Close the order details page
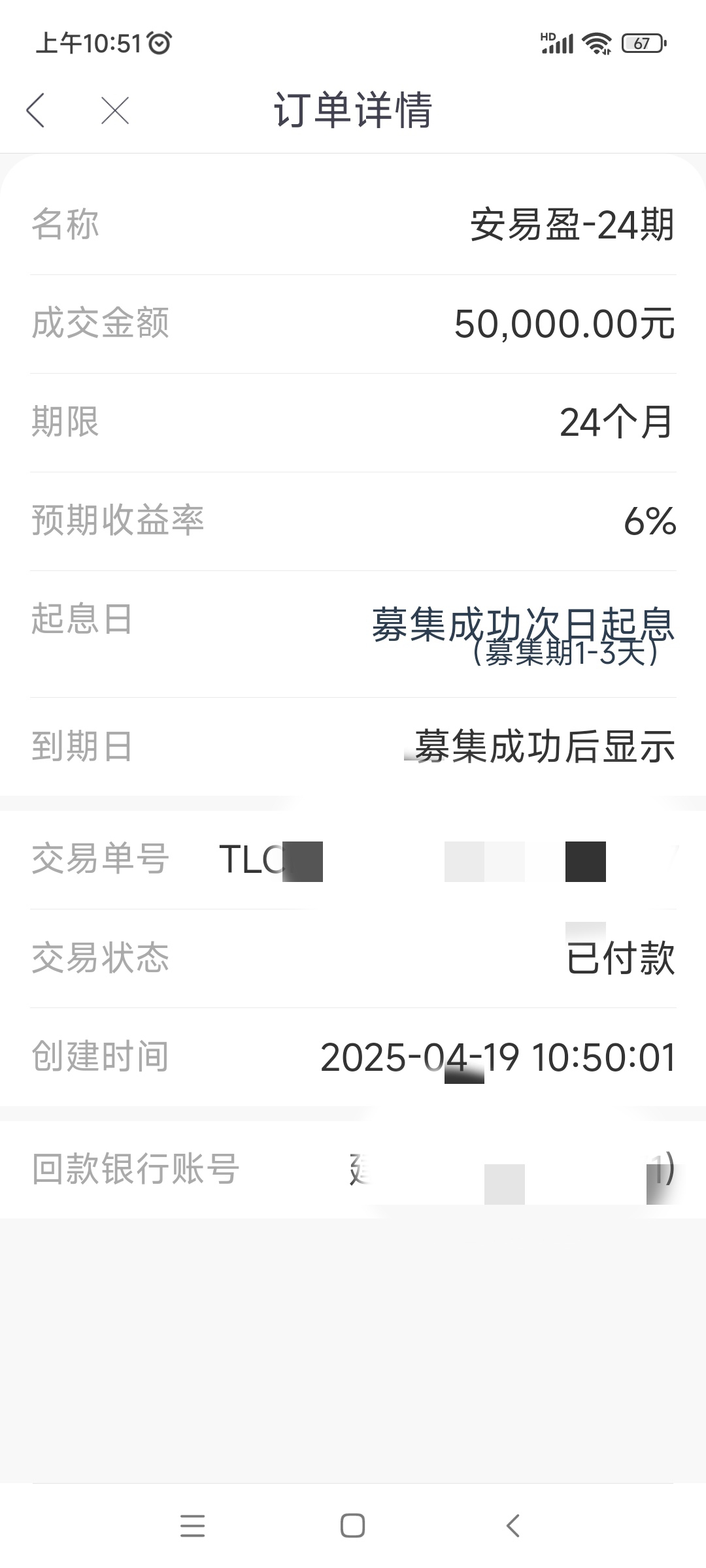Image resolution: width=706 pixels, height=1568 pixels. pos(115,110)
